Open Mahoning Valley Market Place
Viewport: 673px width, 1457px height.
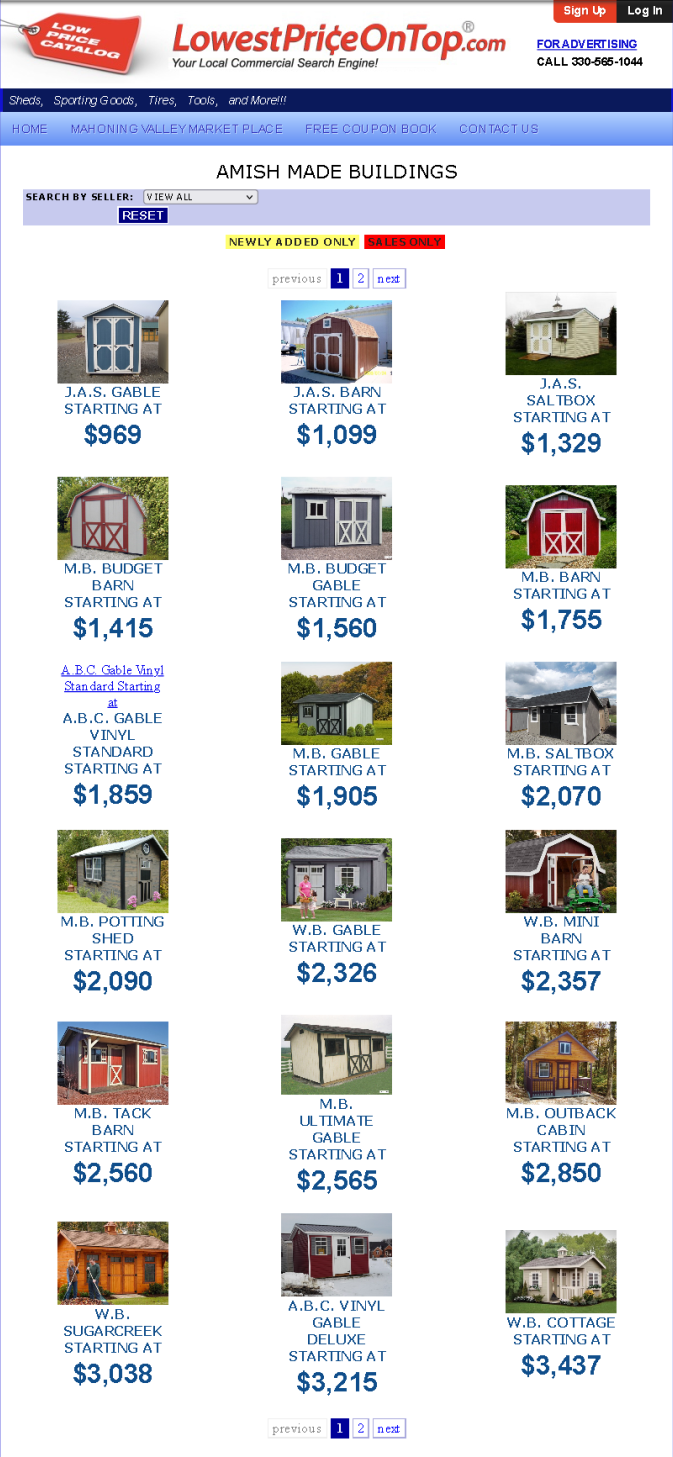[x=176, y=129]
